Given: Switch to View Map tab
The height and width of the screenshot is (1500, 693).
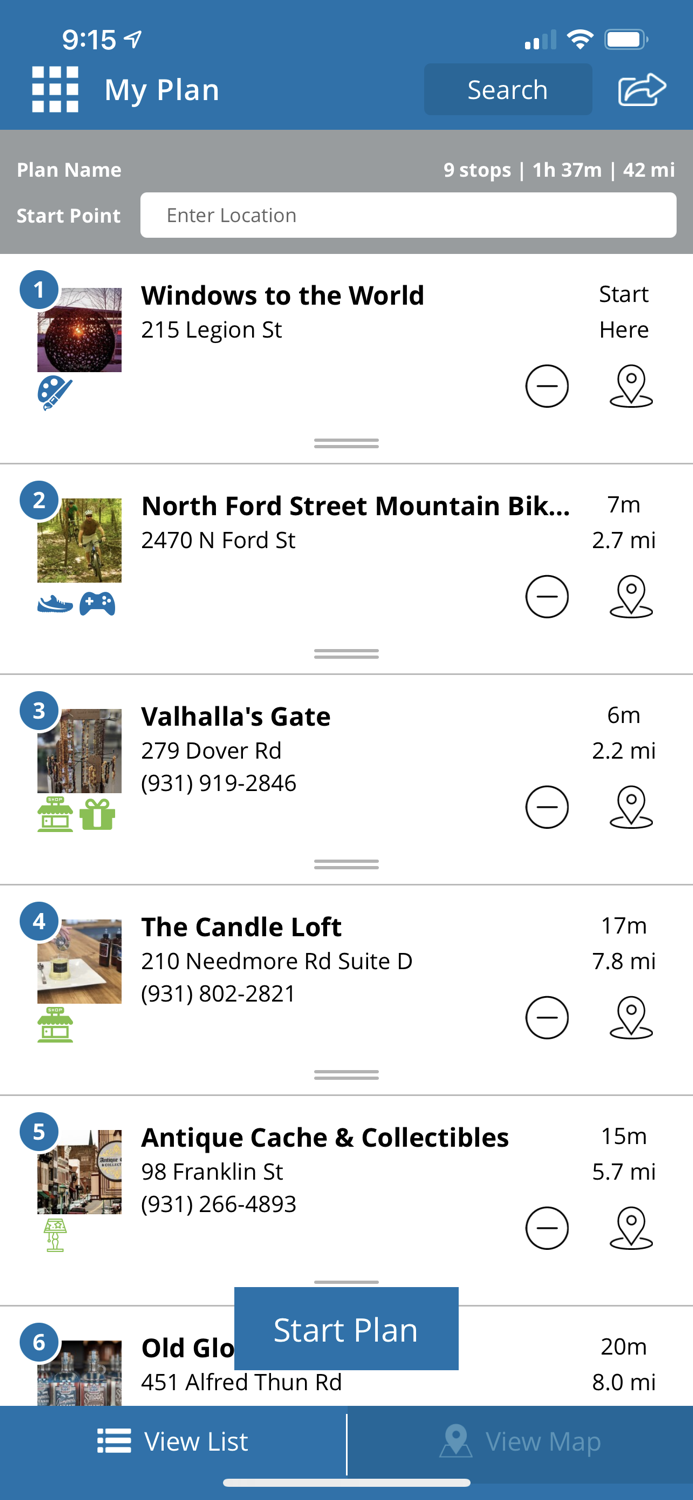Looking at the screenshot, I should pos(520,1441).
